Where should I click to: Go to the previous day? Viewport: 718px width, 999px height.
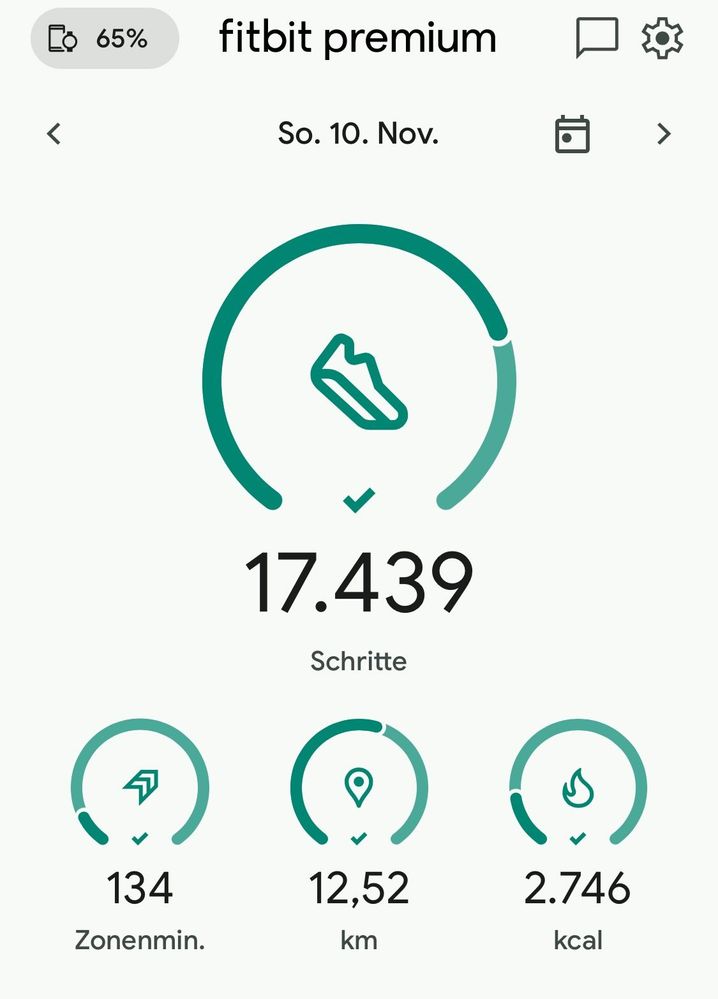(x=55, y=134)
